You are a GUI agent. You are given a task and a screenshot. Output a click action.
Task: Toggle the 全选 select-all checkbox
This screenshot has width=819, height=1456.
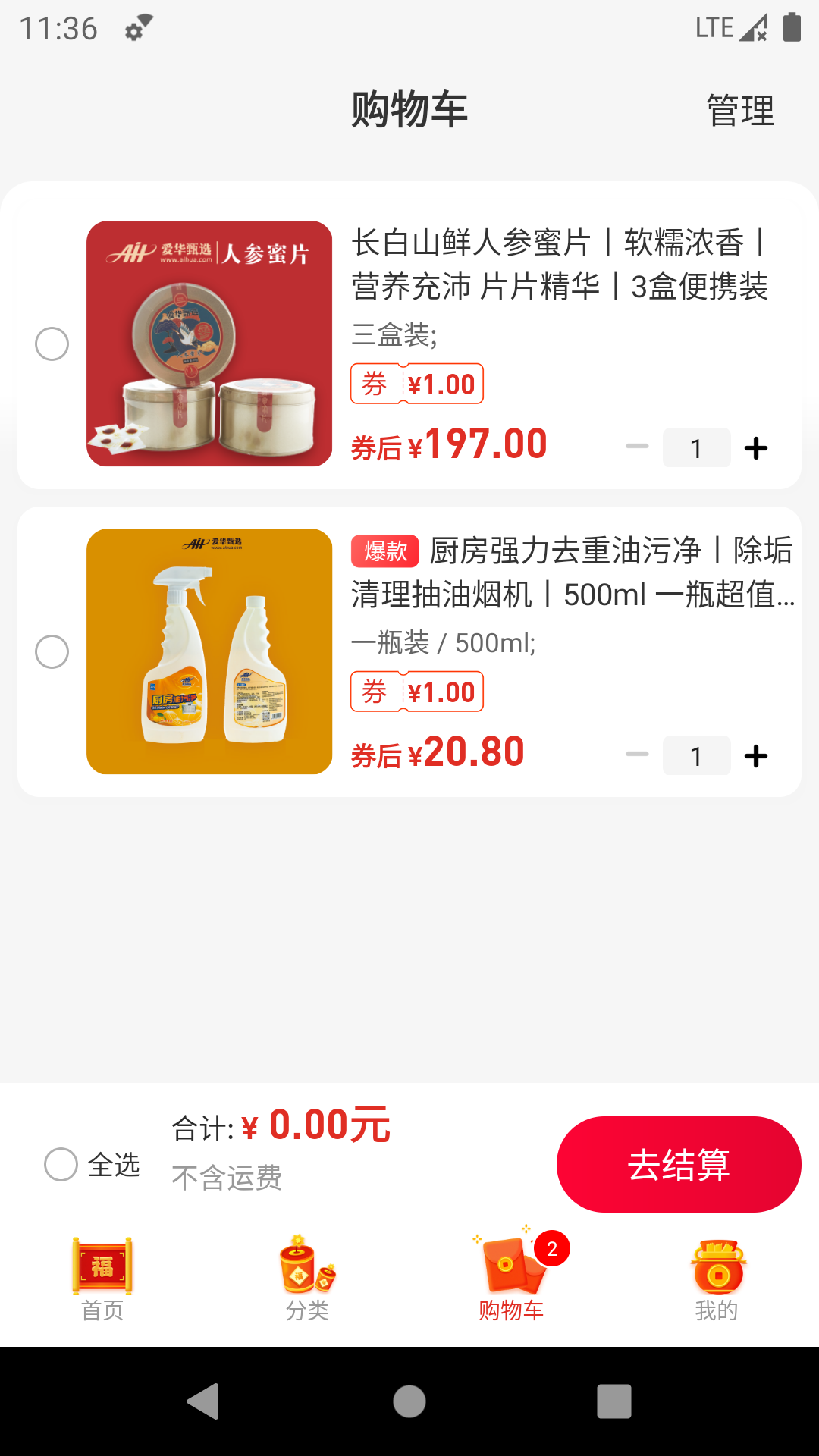[x=61, y=1164]
